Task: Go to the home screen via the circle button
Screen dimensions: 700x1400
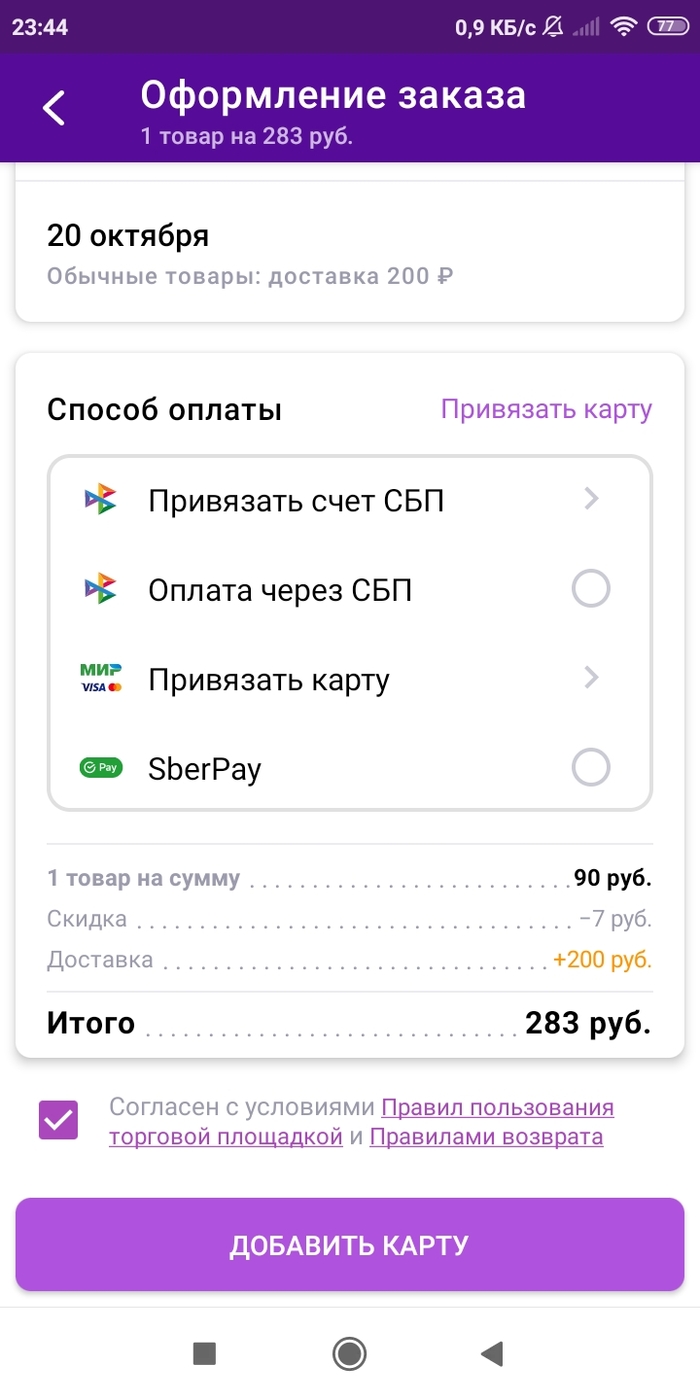Action: [x=349, y=1354]
